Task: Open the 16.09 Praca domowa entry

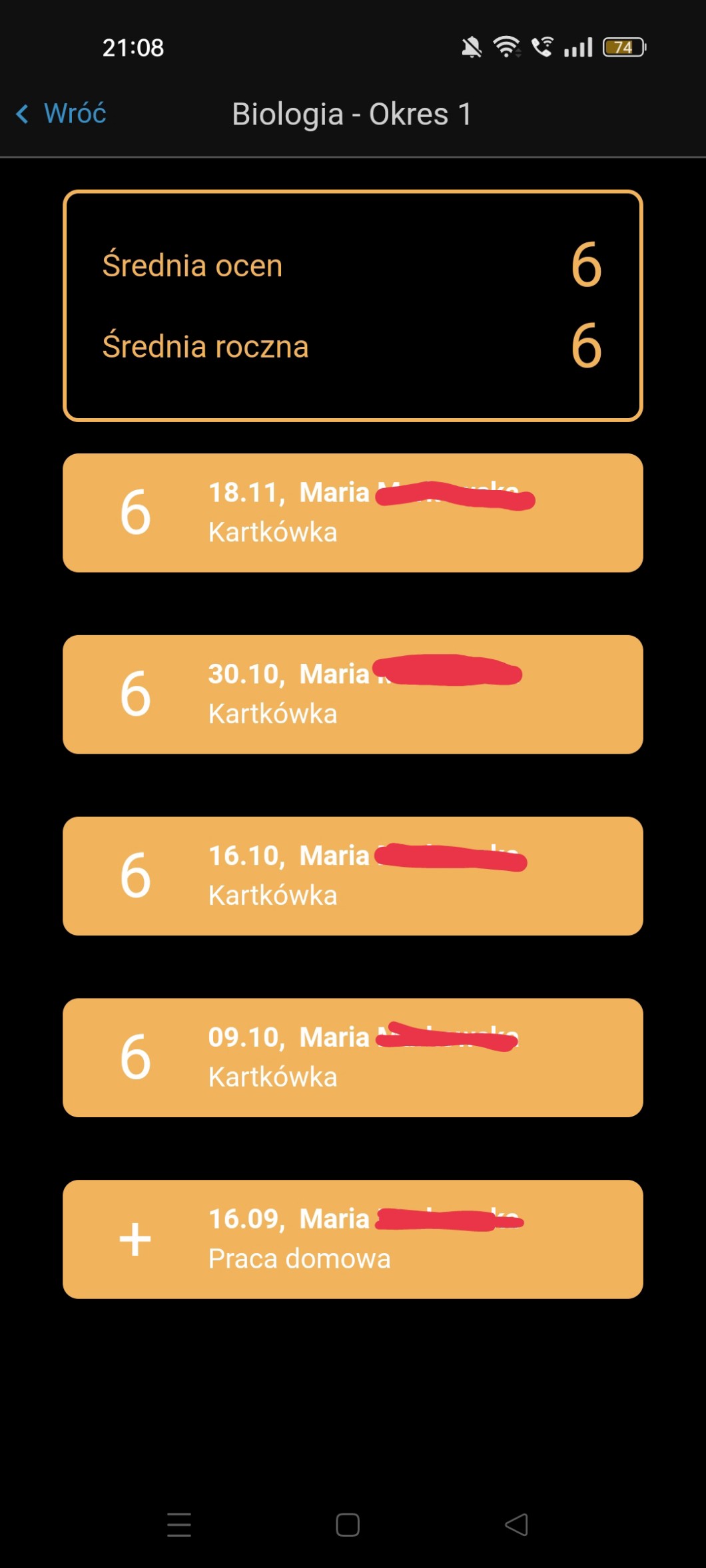Action: click(352, 1239)
